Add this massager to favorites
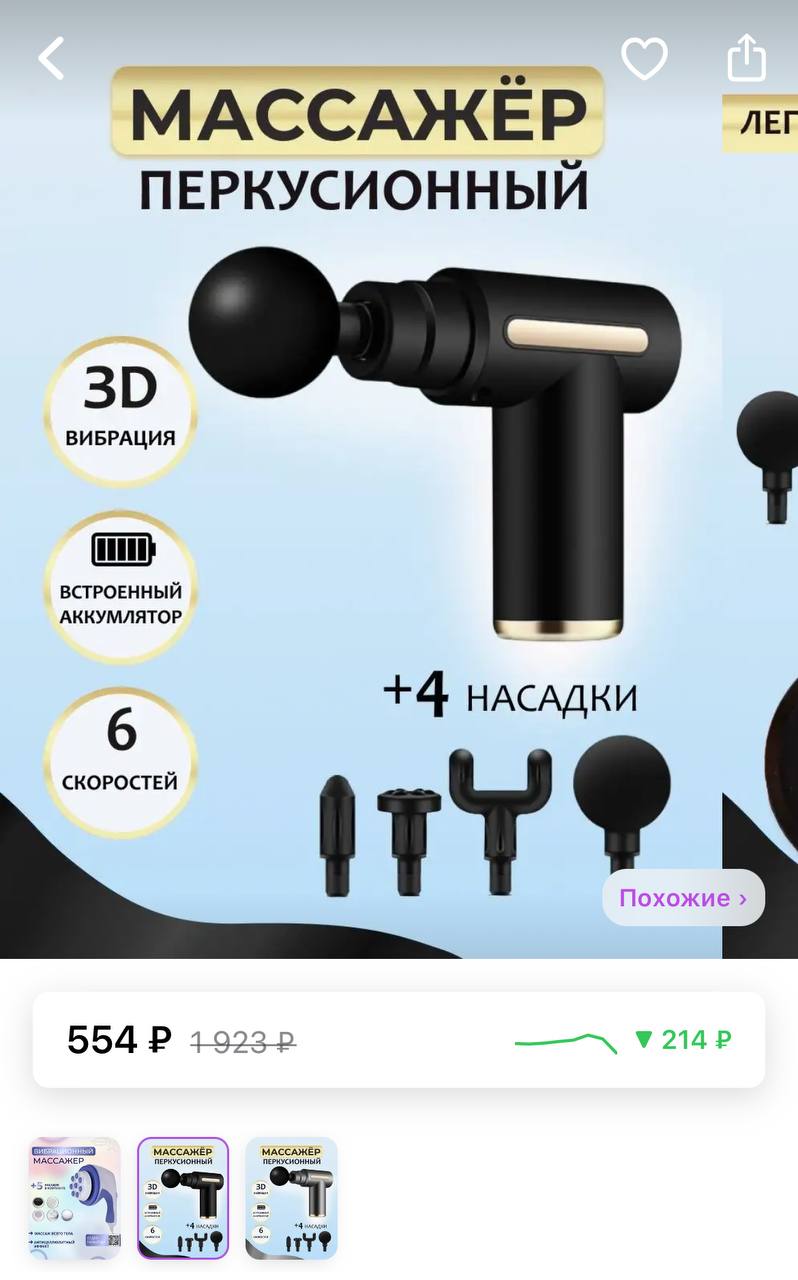This screenshot has width=798, height=1280. [x=644, y=59]
